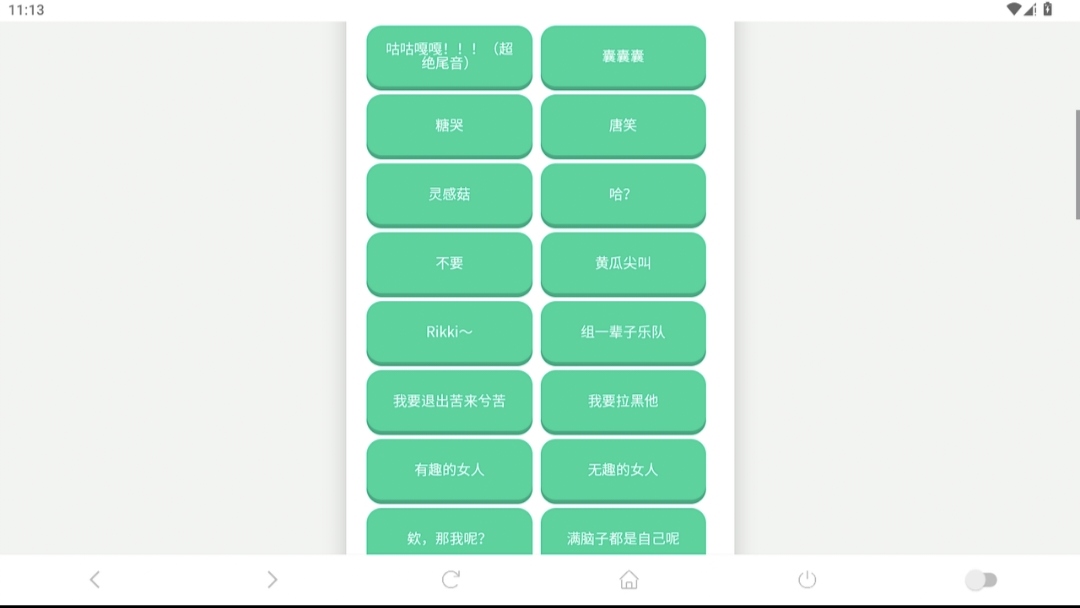Screen dimensions: 1080x608
Task: Tap the 哈? button
Action: (623, 194)
